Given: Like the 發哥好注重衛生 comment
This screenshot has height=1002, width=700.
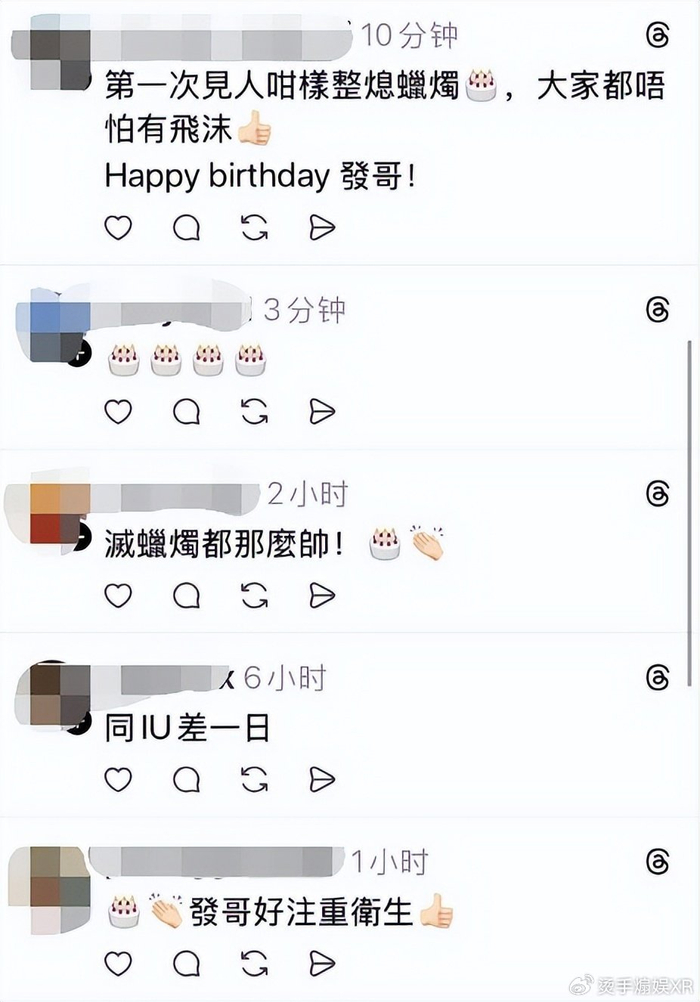Looking at the screenshot, I should 118,963.
